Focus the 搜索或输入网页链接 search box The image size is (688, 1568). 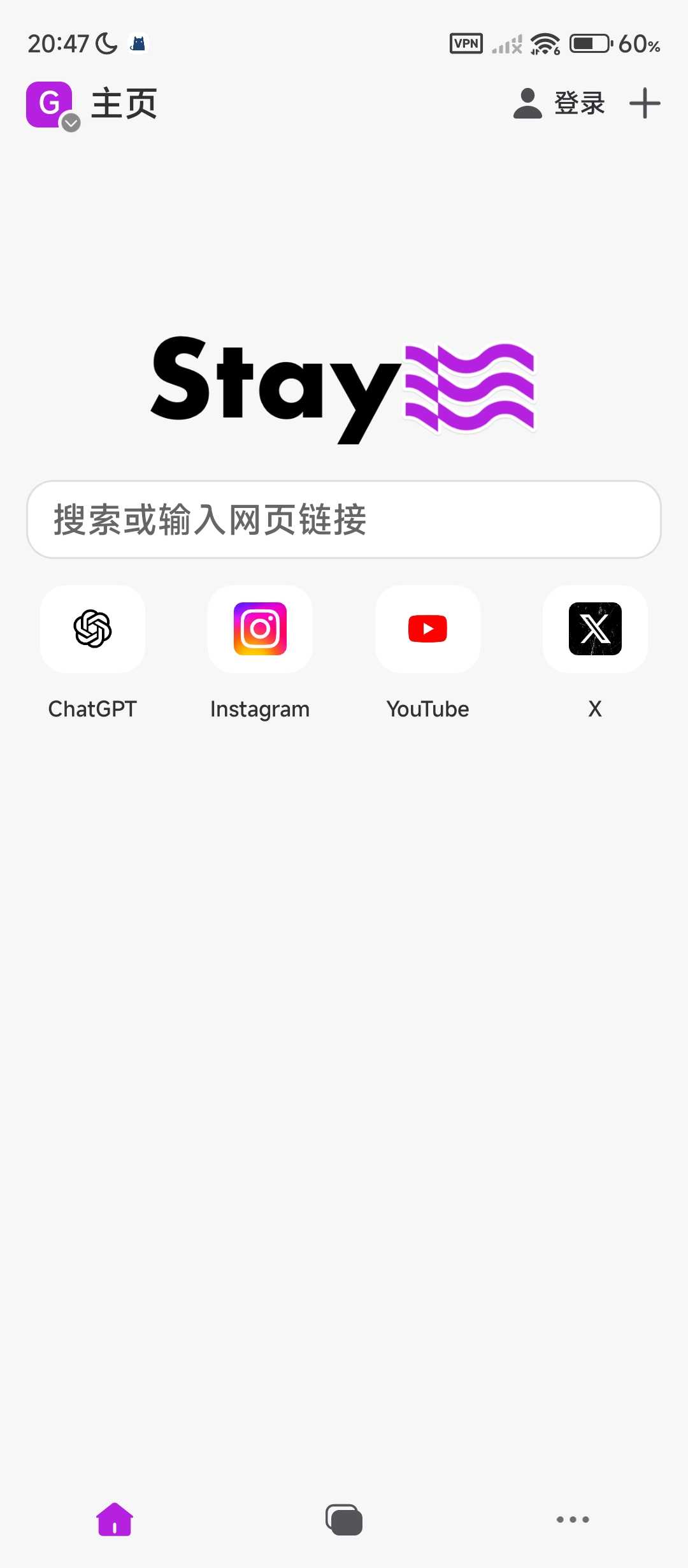coord(344,519)
